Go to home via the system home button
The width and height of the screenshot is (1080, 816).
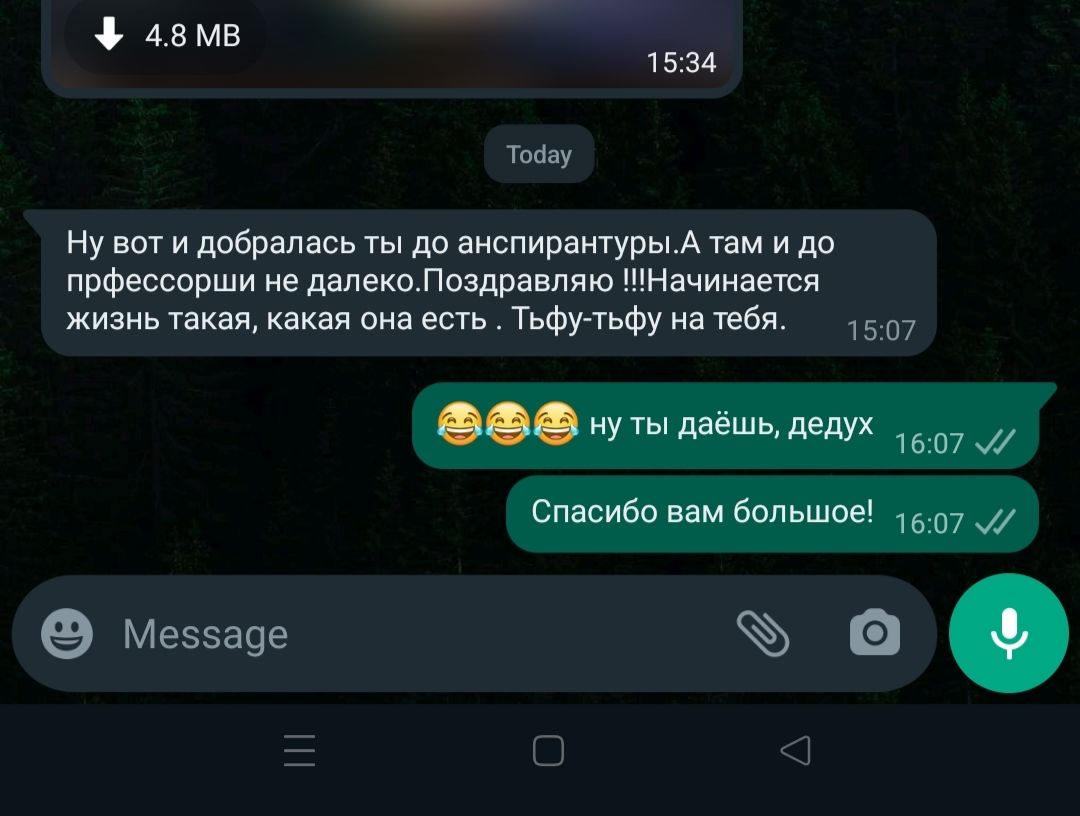[x=547, y=750]
